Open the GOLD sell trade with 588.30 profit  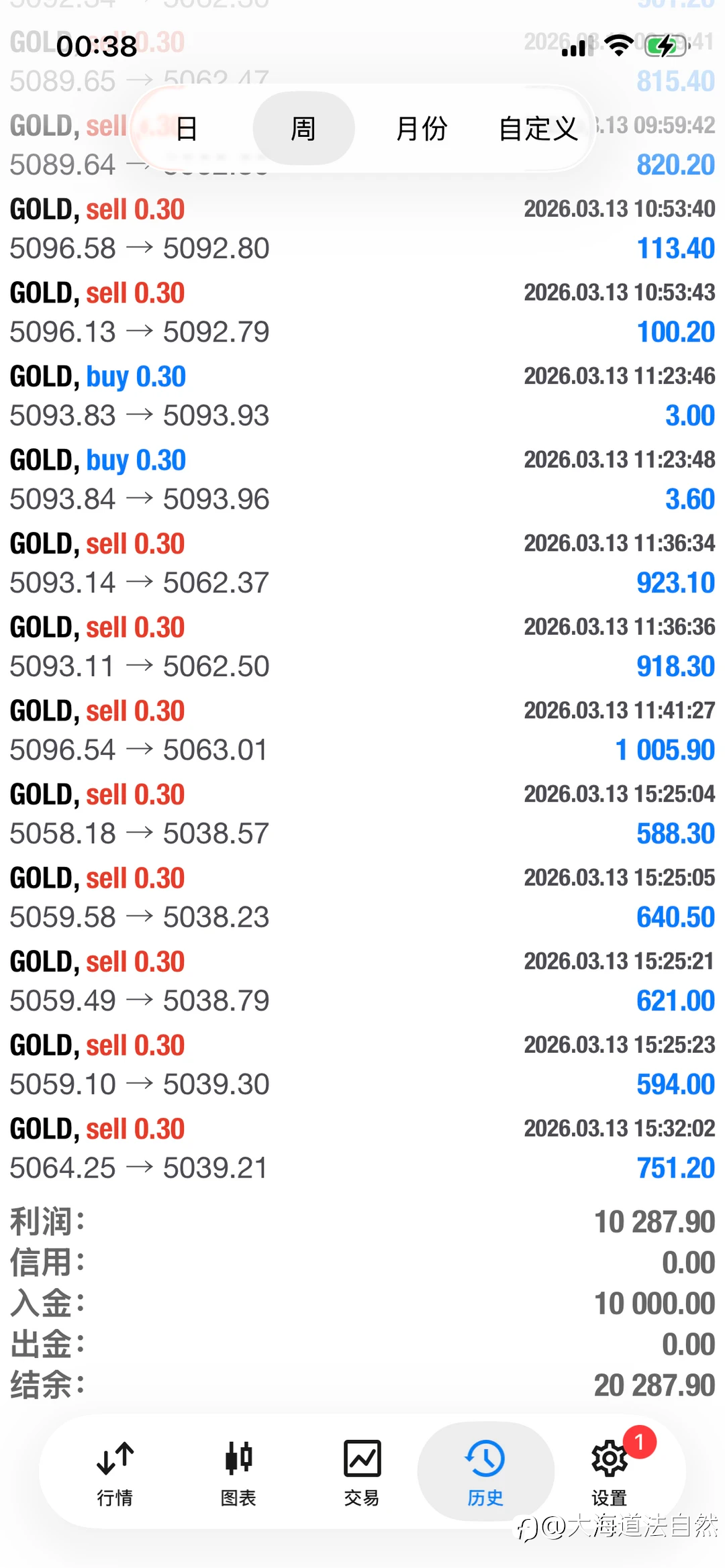(362, 814)
